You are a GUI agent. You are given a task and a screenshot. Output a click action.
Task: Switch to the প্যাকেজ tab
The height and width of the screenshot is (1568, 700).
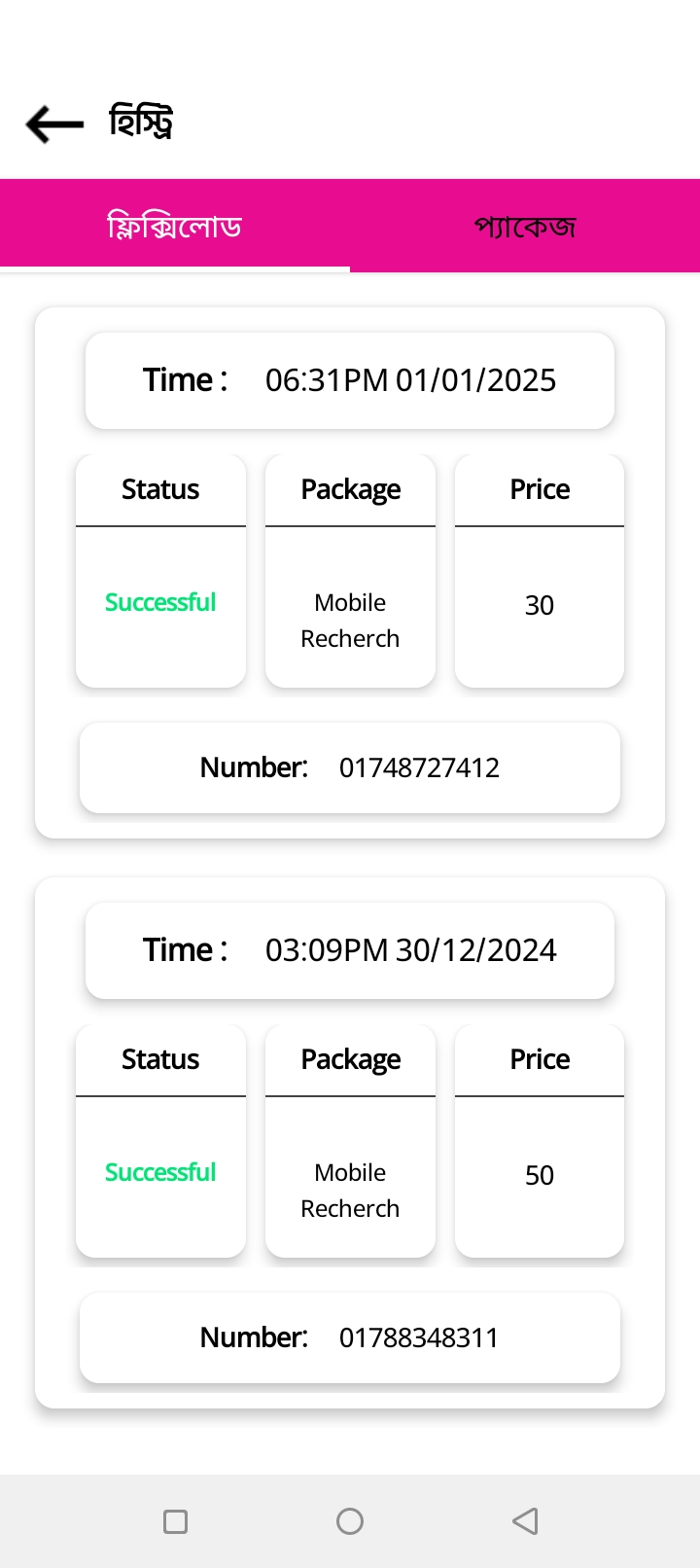pos(525,227)
